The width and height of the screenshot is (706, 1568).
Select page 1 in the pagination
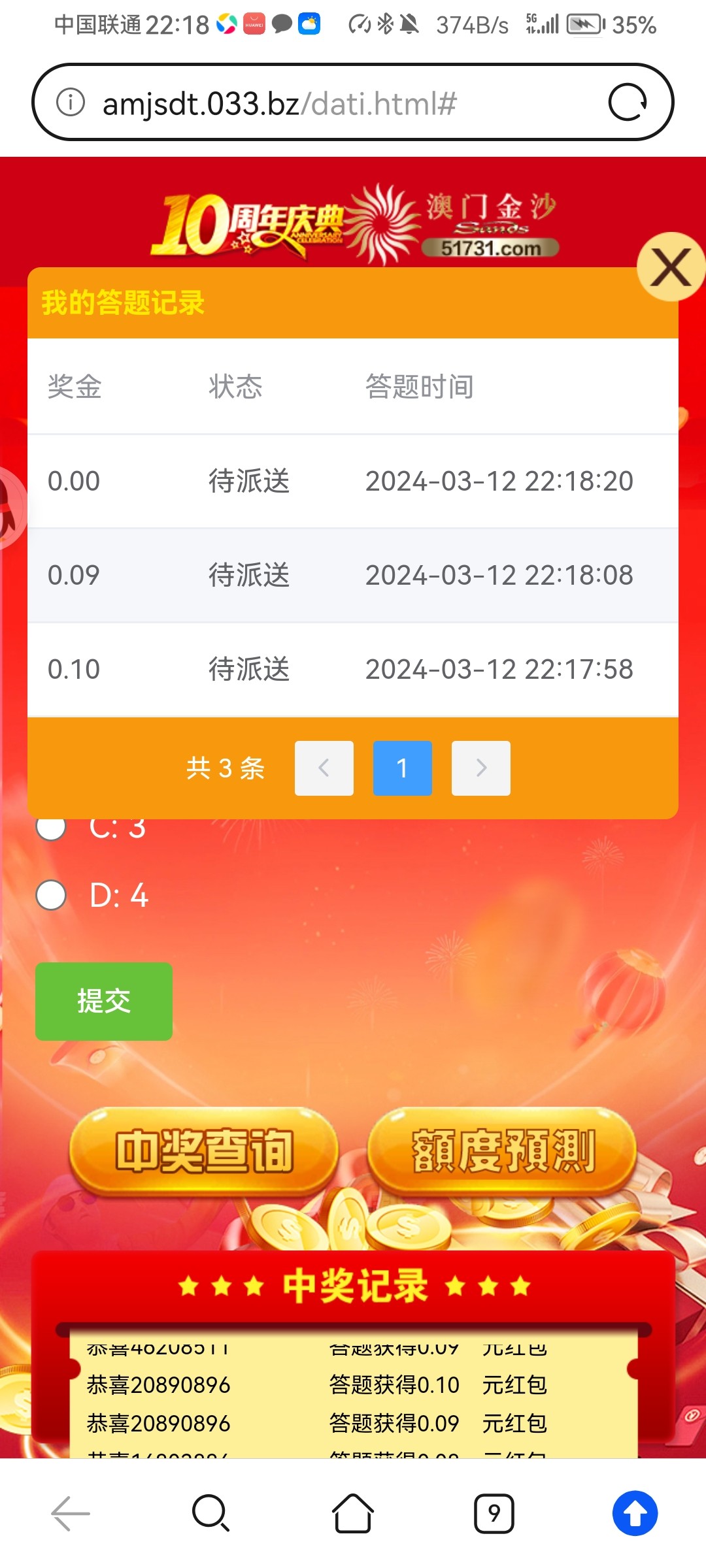coord(402,768)
